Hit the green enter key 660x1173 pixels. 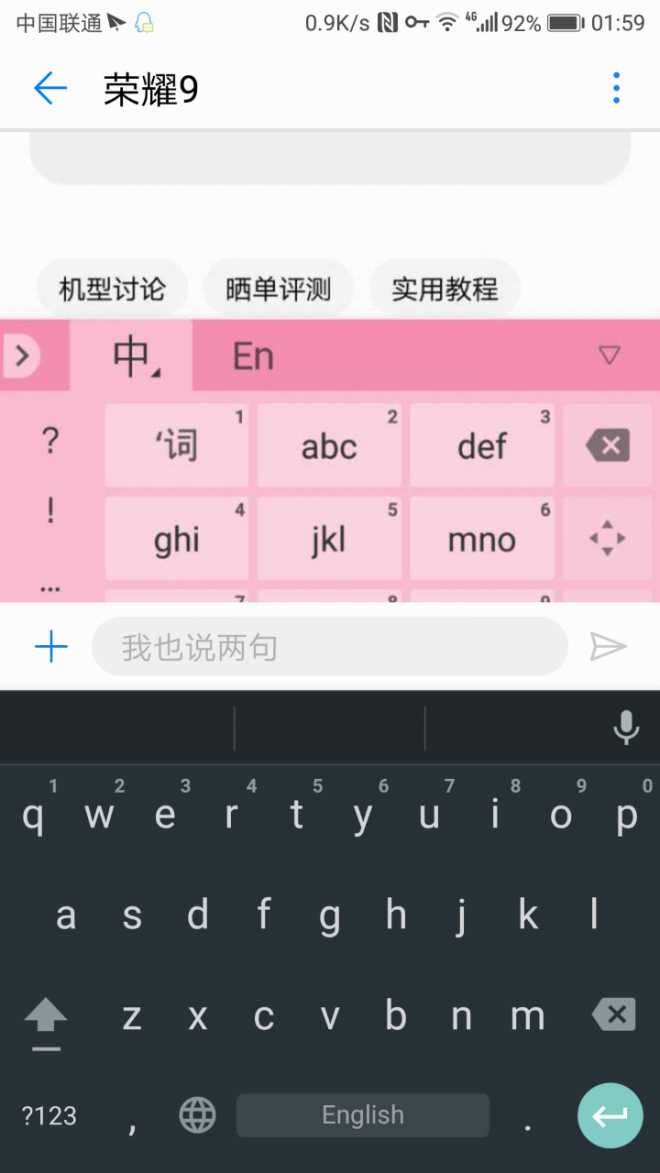pos(609,1115)
